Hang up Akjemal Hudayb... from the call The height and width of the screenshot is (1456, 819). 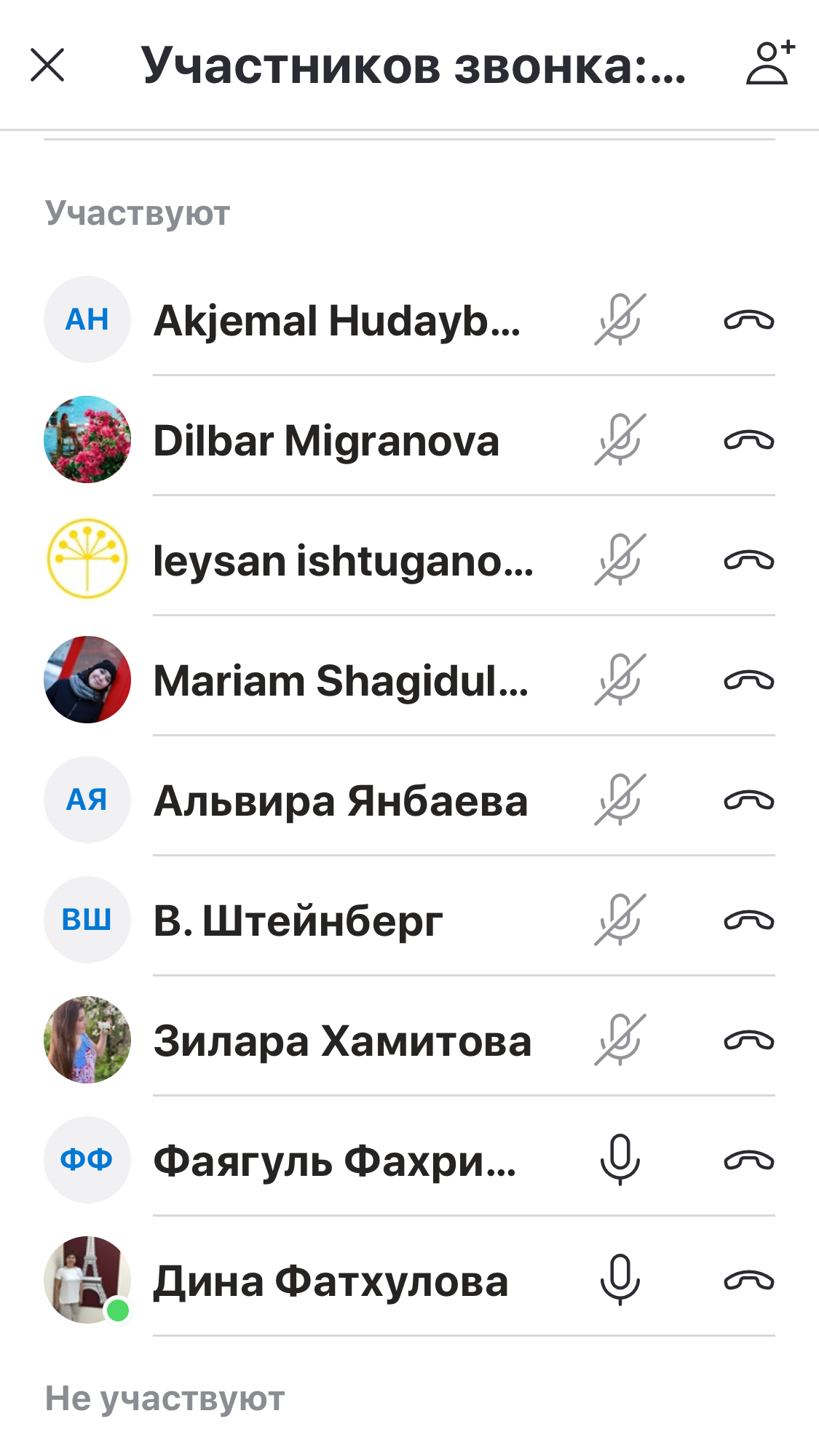click(x=748, y=320)
